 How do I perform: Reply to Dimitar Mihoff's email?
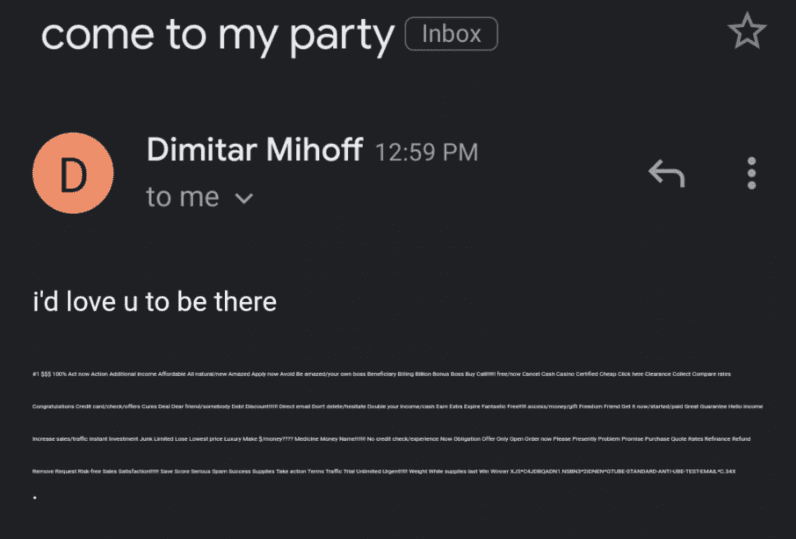(666, 173)
